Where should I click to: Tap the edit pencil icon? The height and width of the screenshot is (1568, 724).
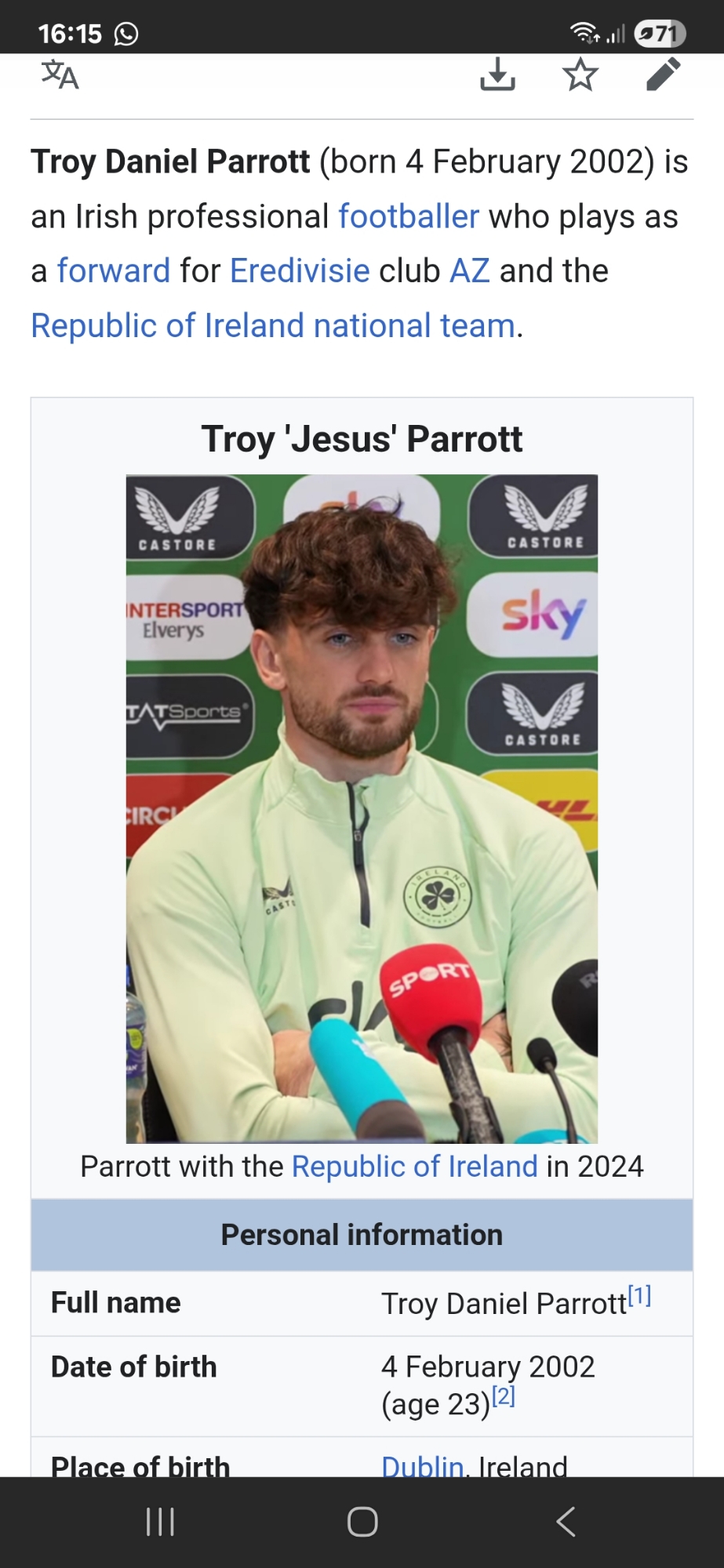coord(663,75)
